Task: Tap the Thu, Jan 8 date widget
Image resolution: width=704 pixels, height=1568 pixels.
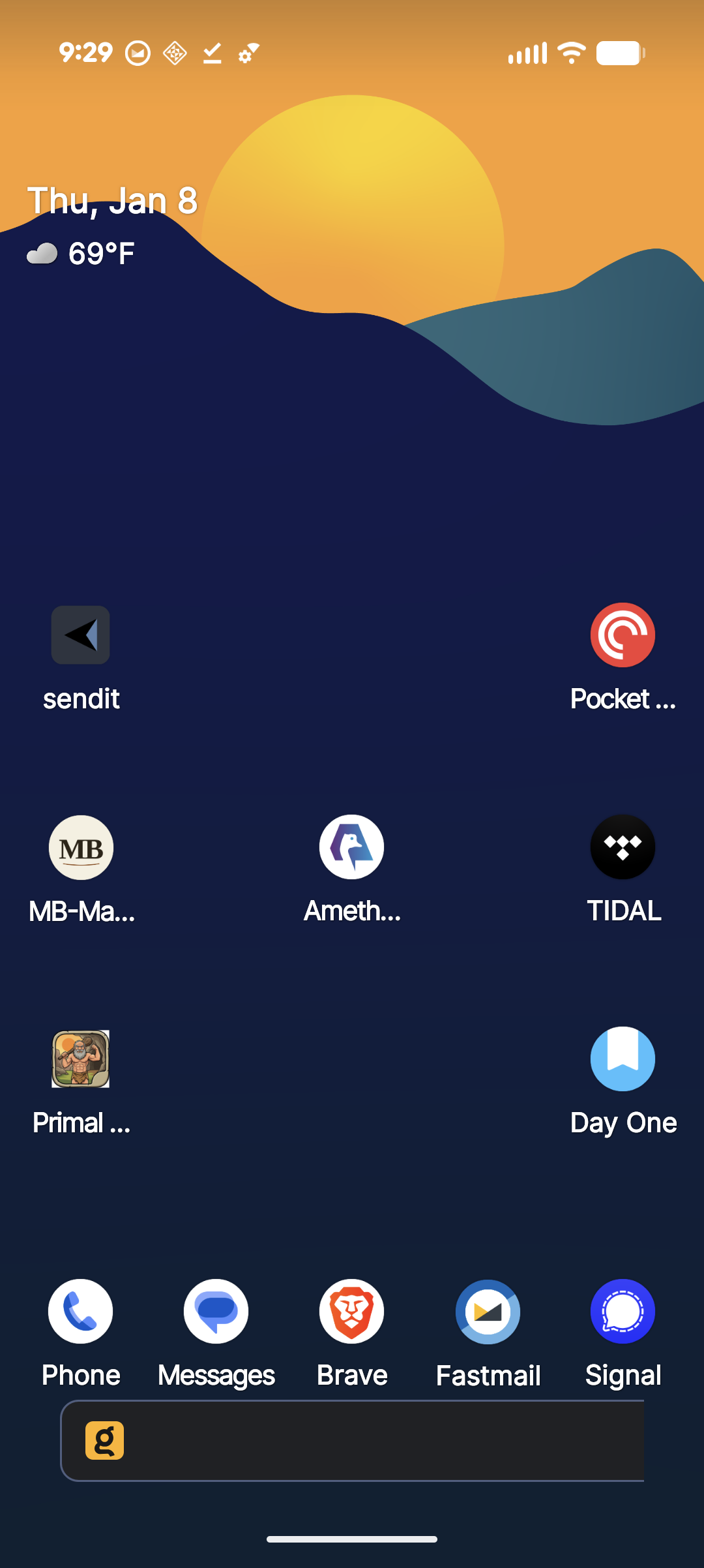Action: [x=111, y=200]
